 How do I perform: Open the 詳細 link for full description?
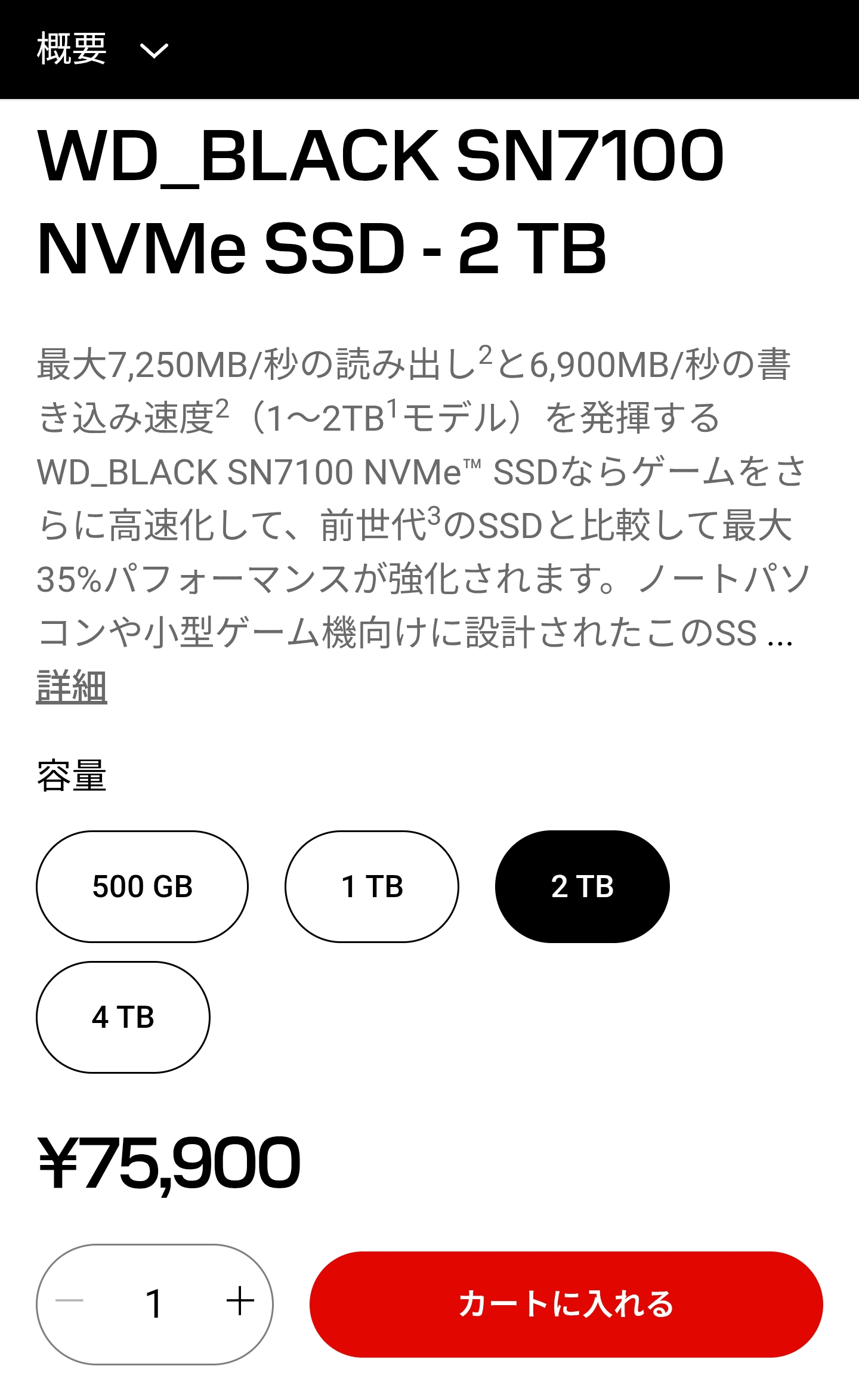(x=72, y=687)
